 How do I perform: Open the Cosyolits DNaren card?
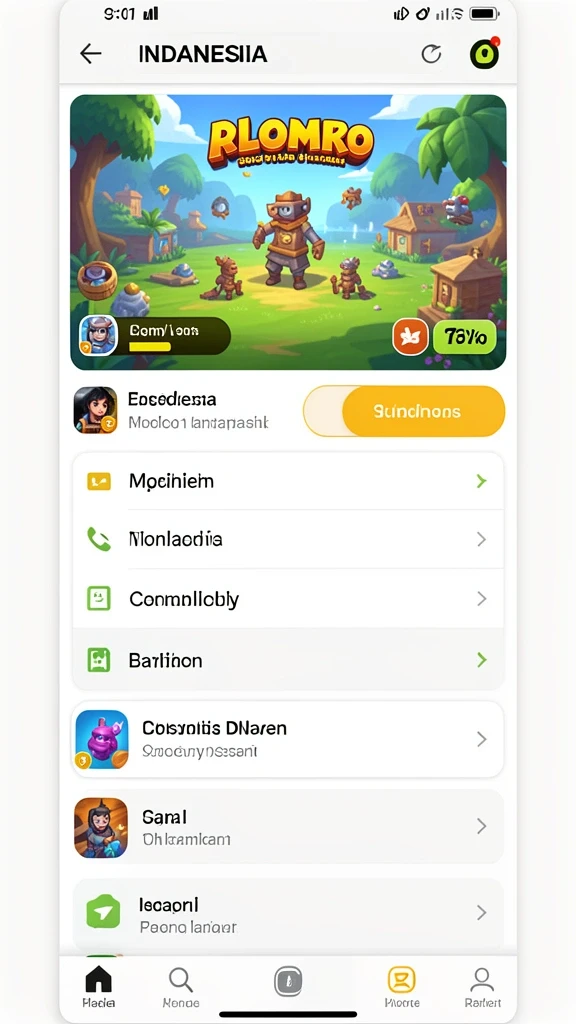(288, 739)
